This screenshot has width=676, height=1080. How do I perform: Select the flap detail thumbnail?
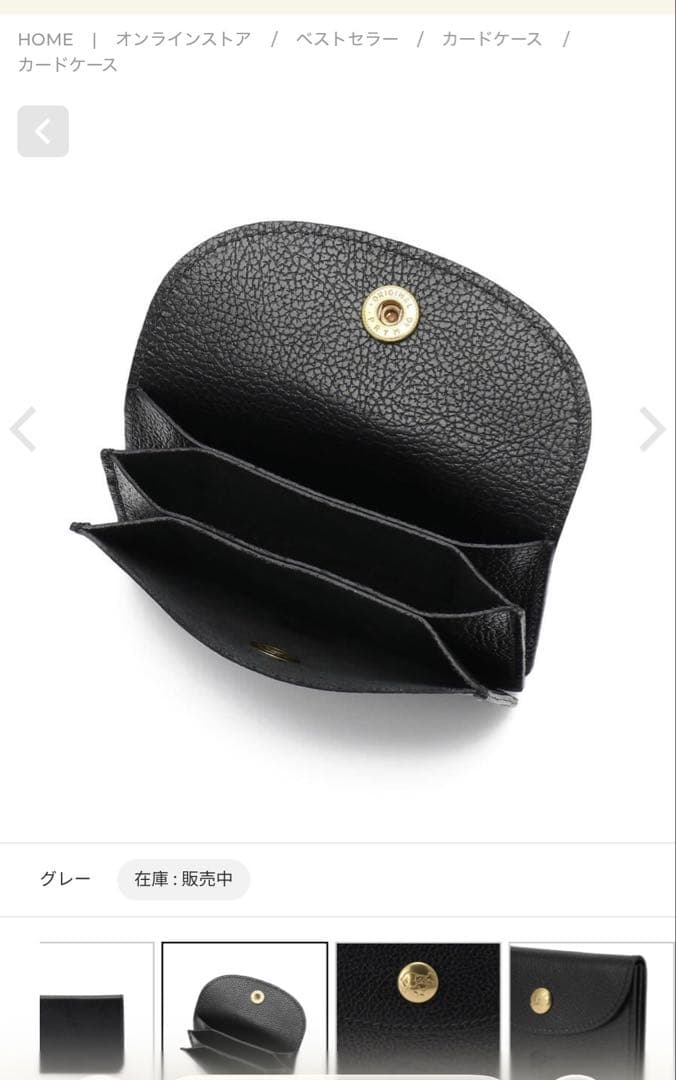pyautogui.click(x=590, y=1010)
